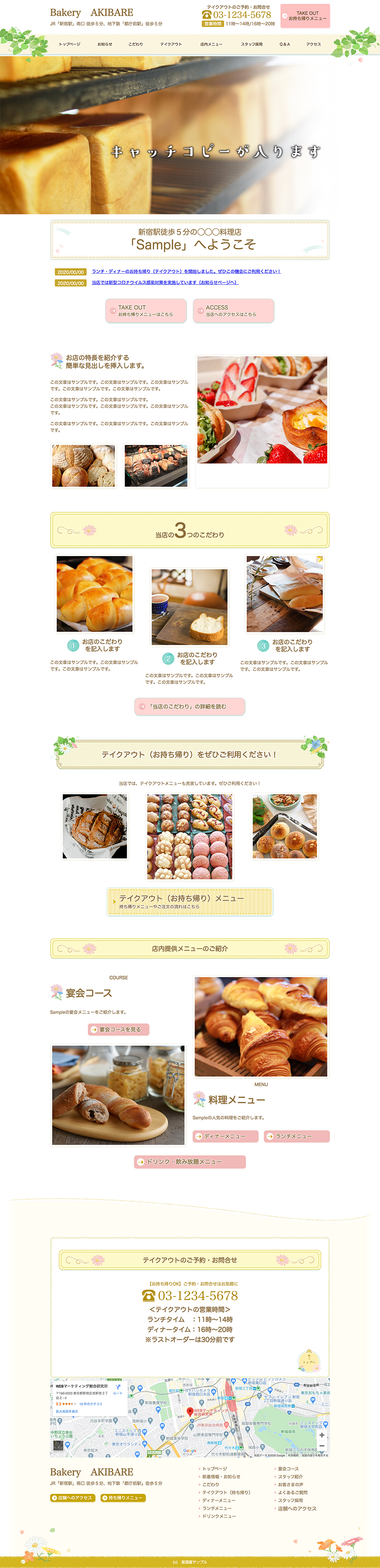
Task: Tap the gold 持ち帰りメニュー footer button
Action: click(x=123, y=1498)
